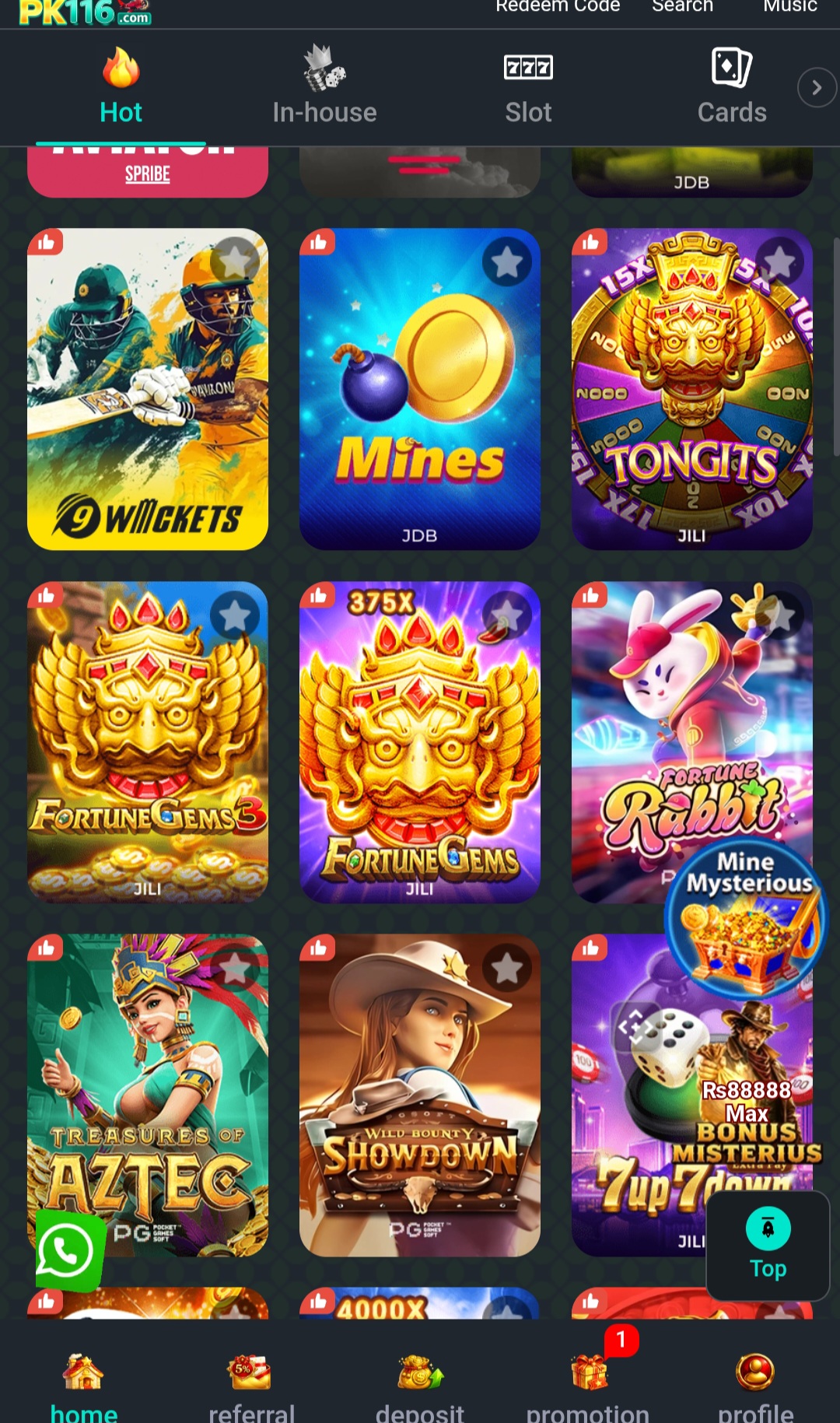
Task: Favorite Fortune Gems 3 with its star
Action: click(235, 615)
